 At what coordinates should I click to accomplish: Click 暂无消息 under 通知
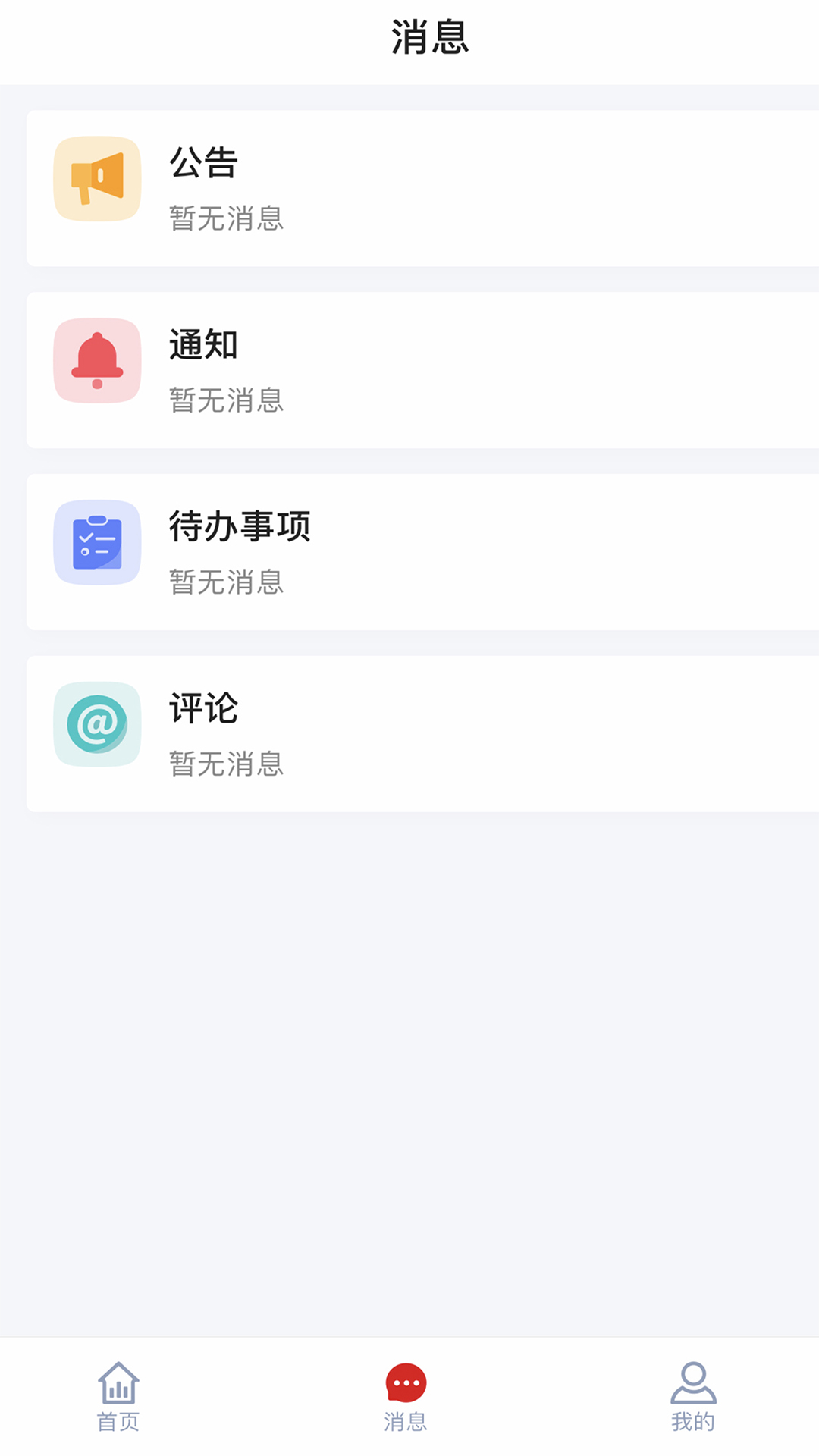pyautogui.click(x=226, y=401)
